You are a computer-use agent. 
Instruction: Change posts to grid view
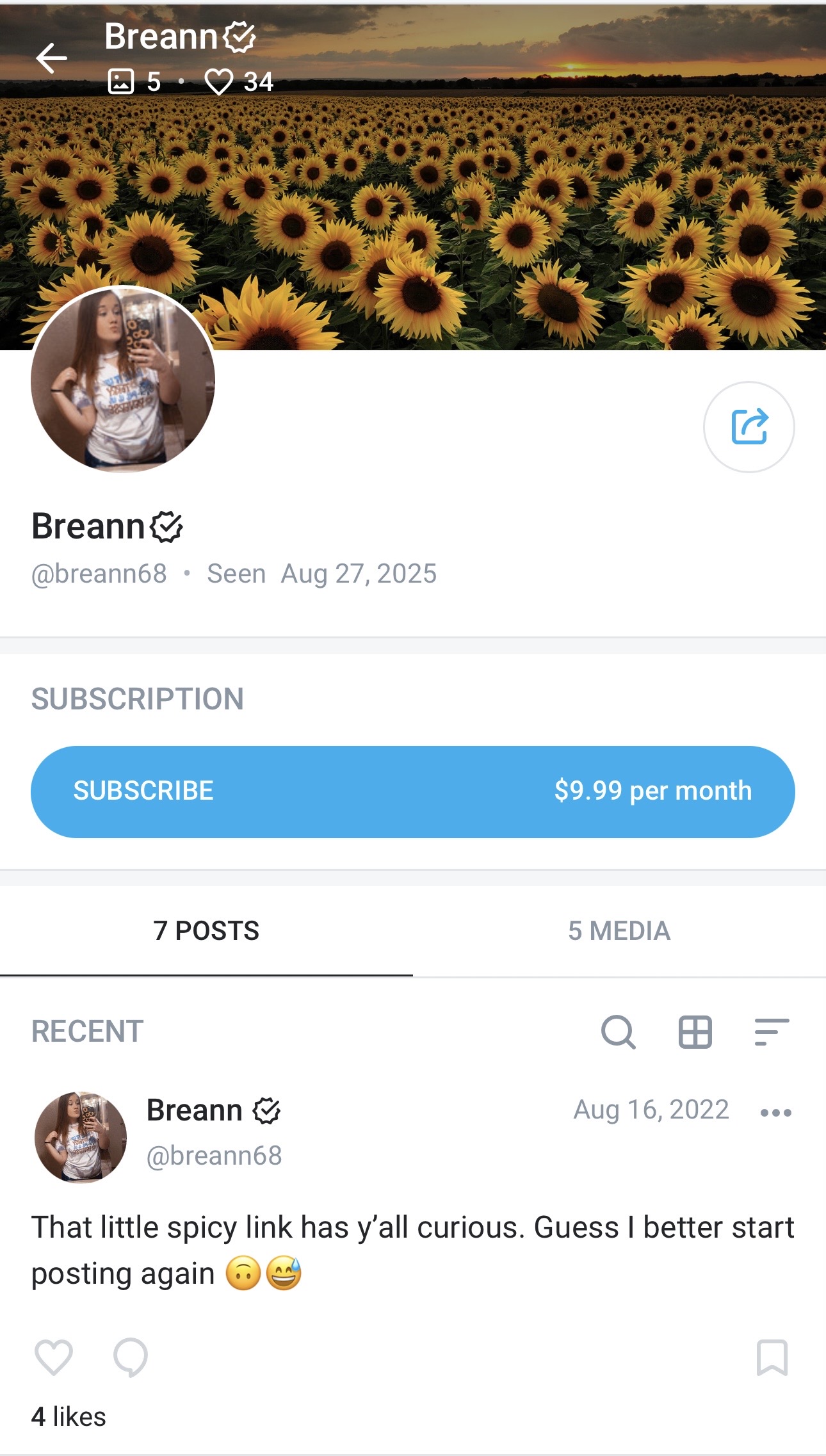coord(695,1031)
